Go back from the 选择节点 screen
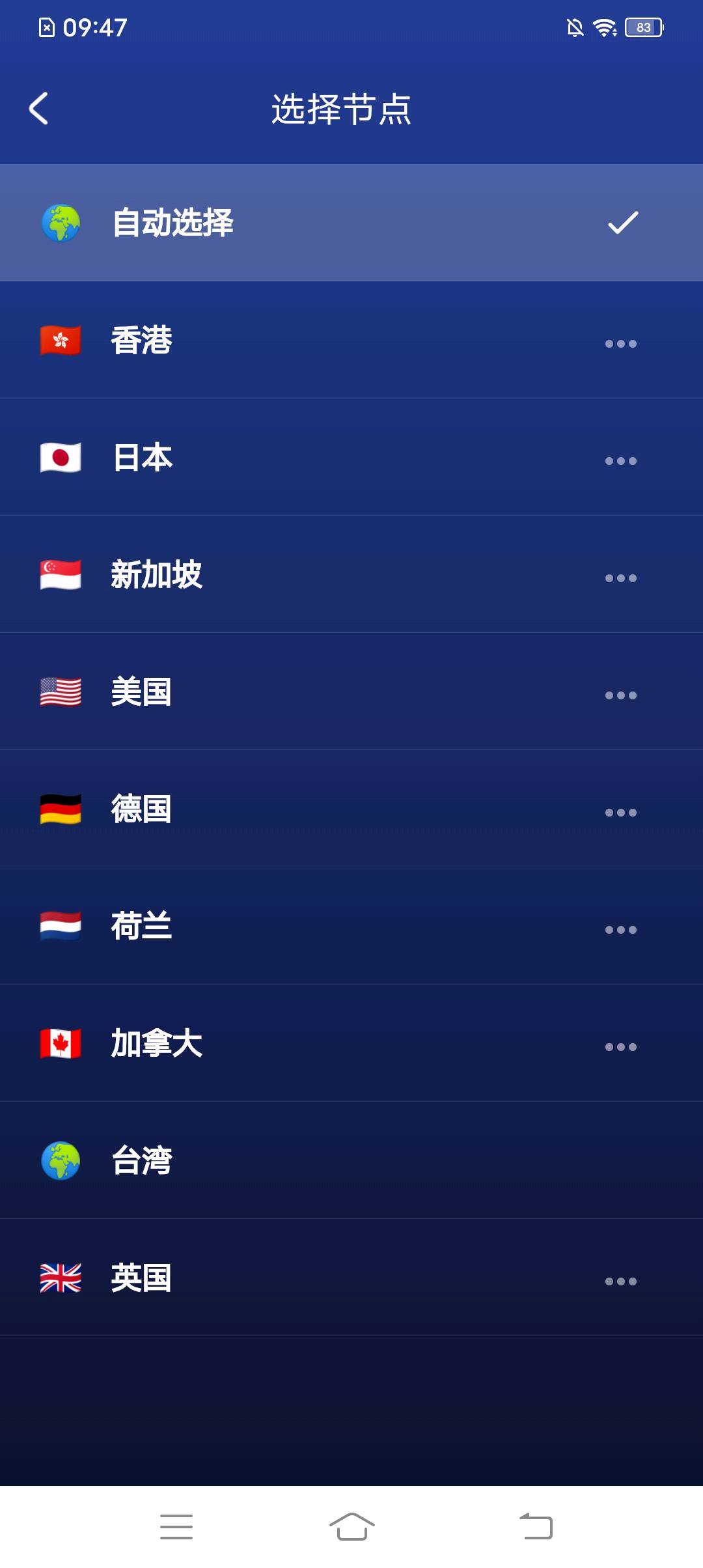Viewport: 703px width, 1568px height. coord(39,108)
